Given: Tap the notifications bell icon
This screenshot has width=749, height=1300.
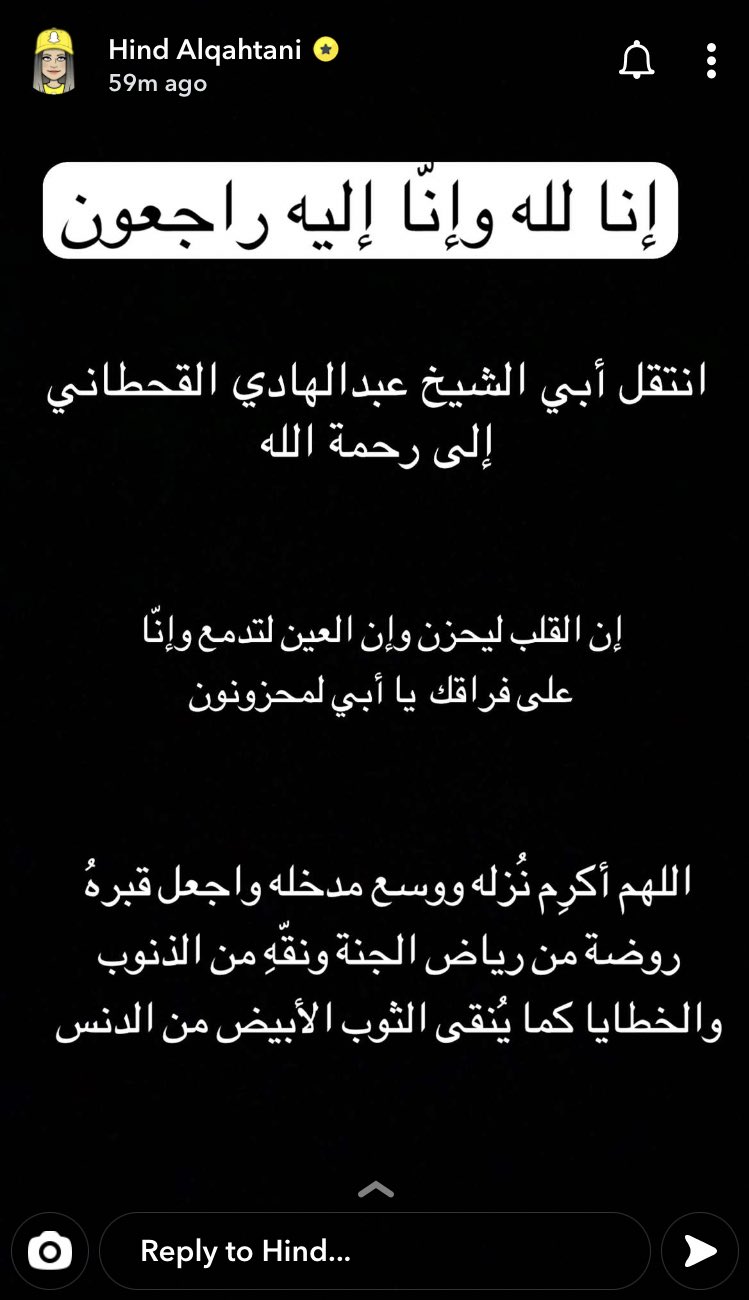Looking at the screenshot, I should 636,62.
